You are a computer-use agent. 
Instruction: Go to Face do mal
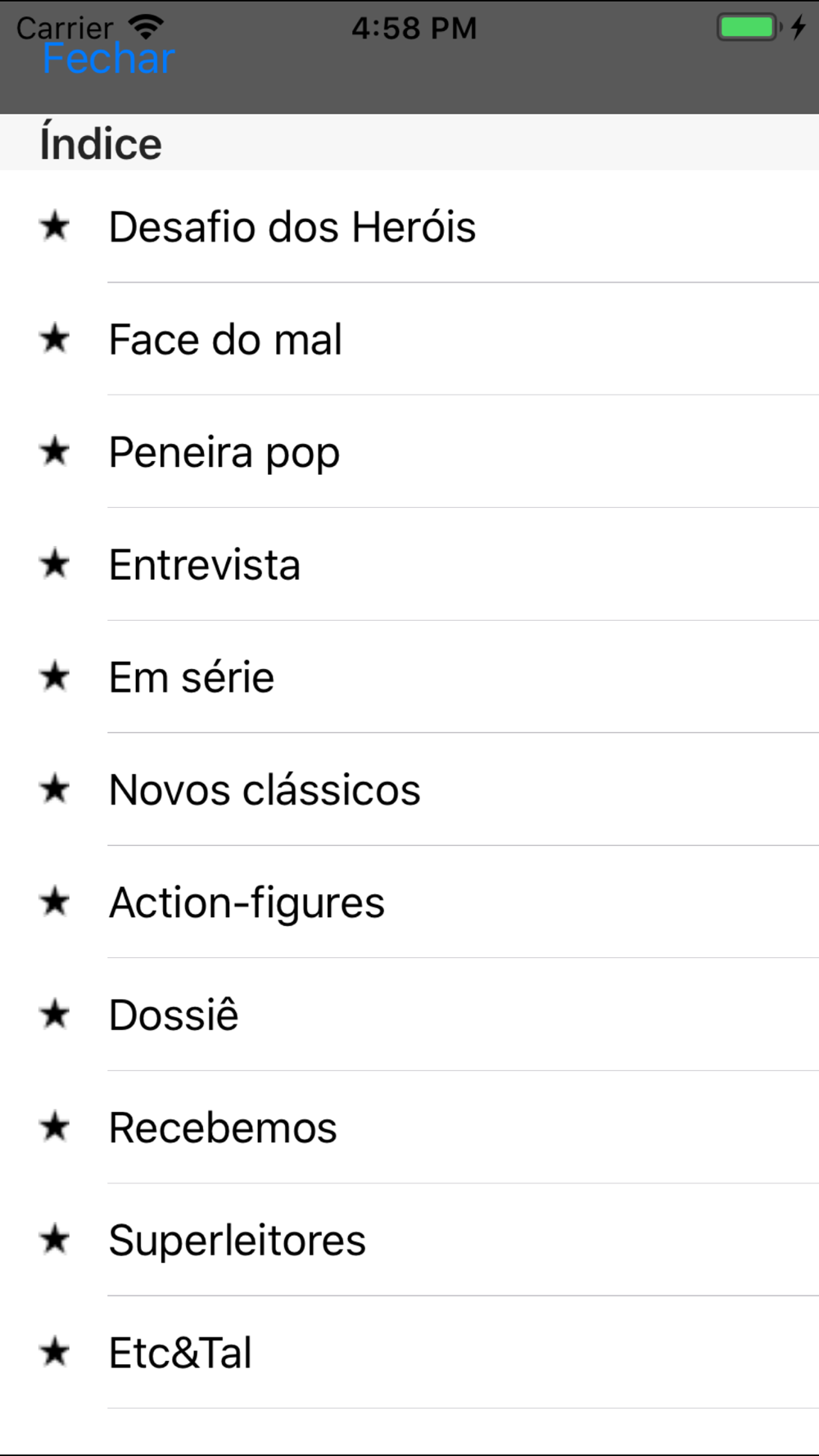click(409, 339)
